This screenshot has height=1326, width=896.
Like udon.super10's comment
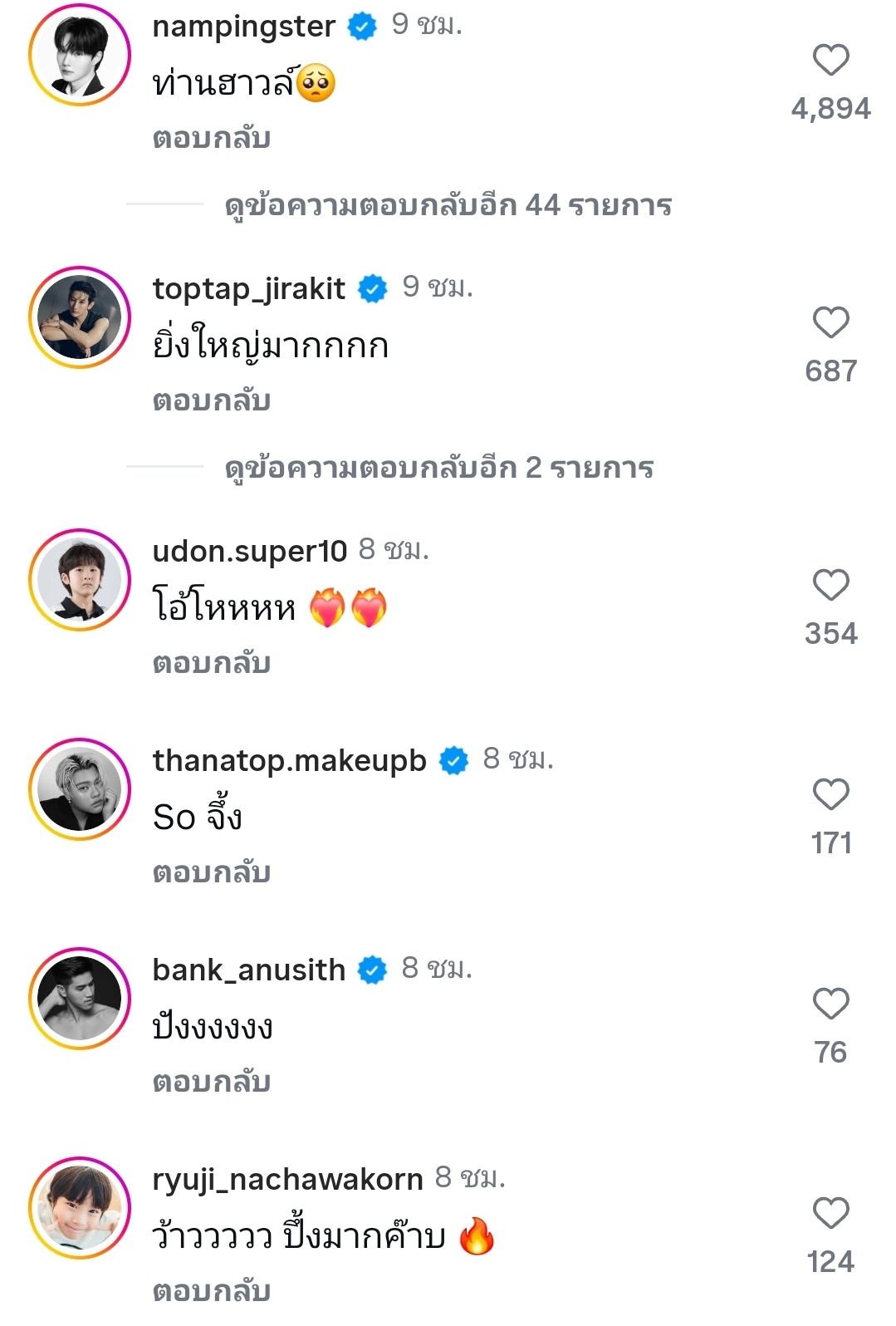830,586
